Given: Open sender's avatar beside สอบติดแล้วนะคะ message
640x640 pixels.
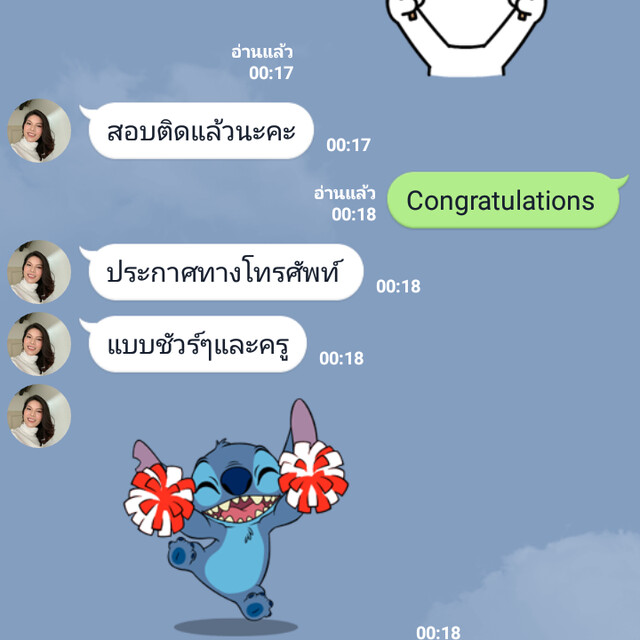Looking at the screenshot, I should [39, 130].
